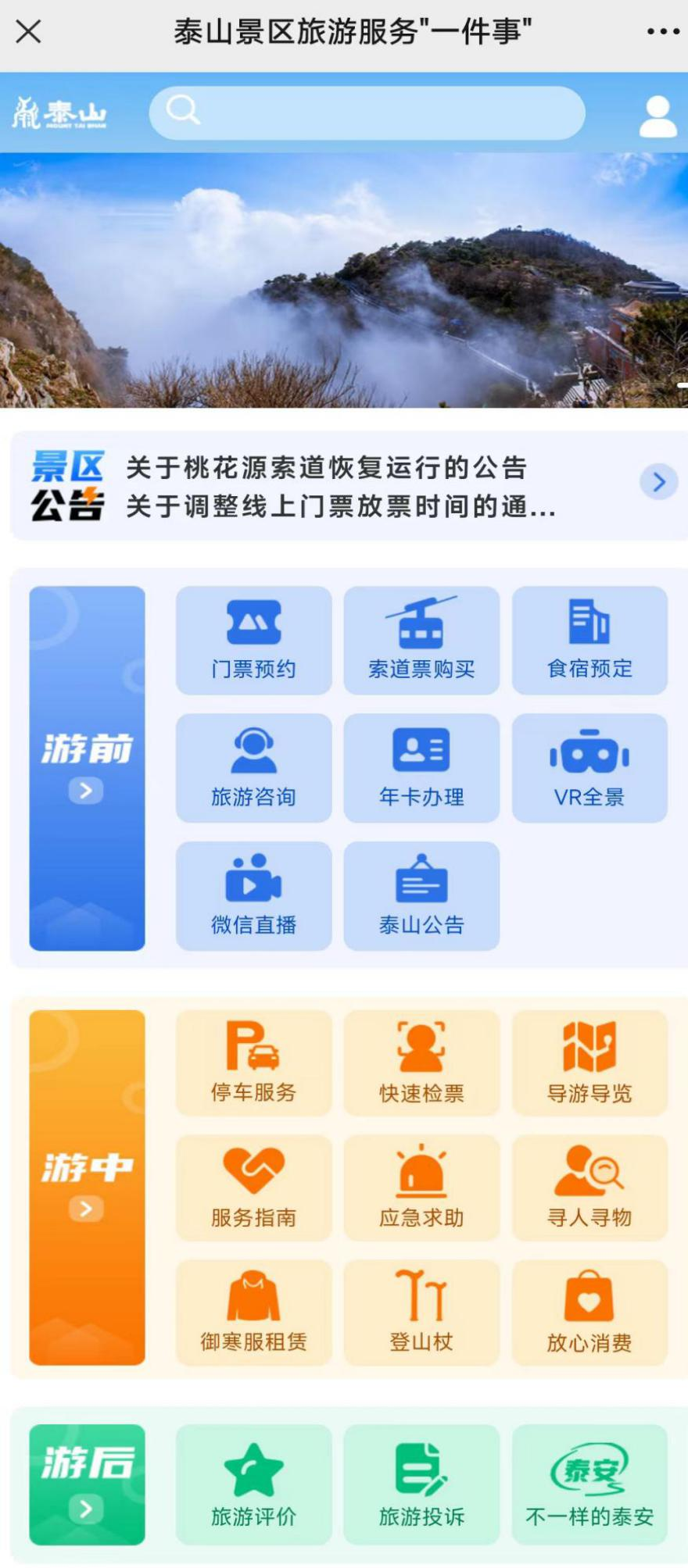
Task: Open the three-dot overflow menu
Action: point(662,32)
